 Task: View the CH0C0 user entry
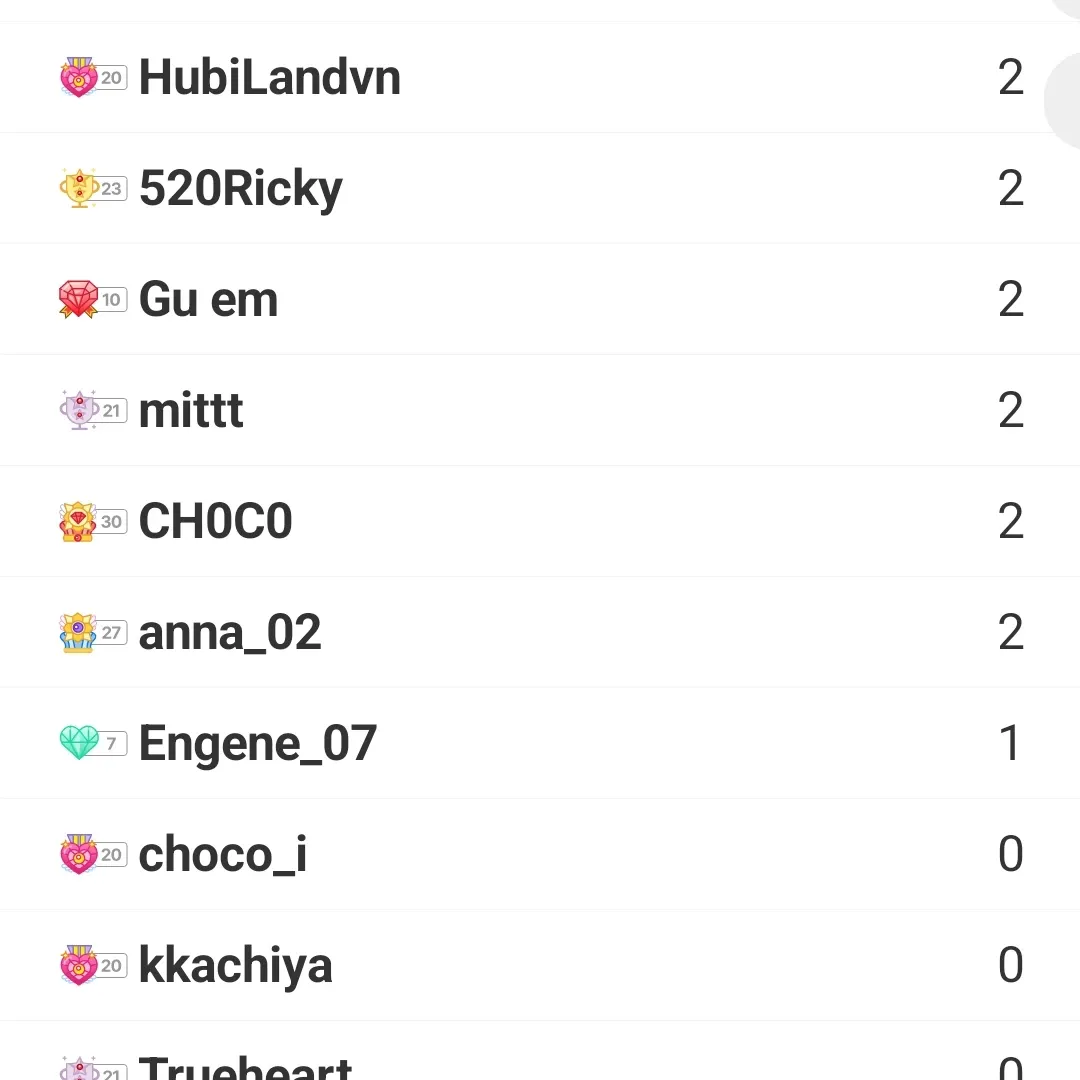point(215,522)
